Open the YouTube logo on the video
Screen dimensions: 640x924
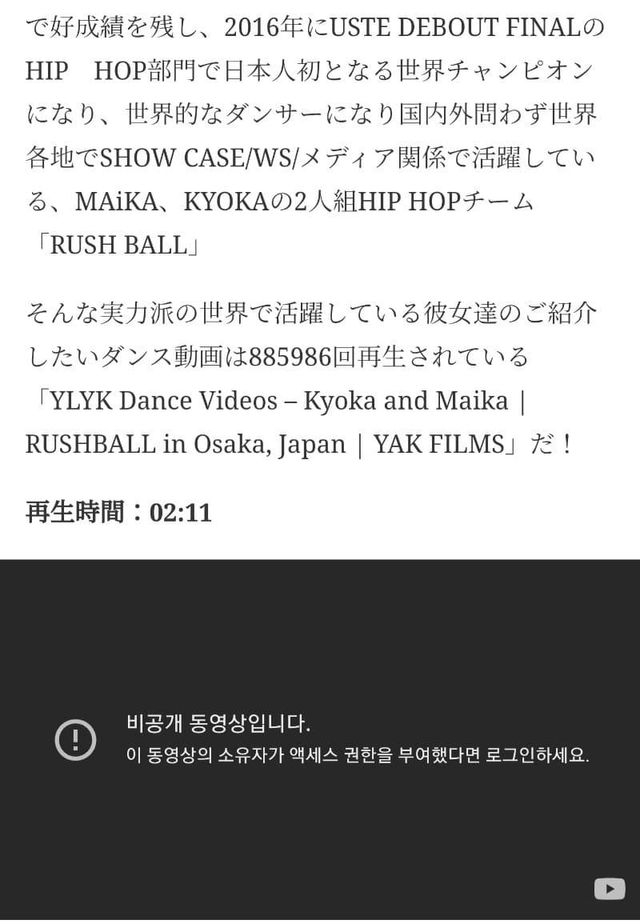coord(609,888)
